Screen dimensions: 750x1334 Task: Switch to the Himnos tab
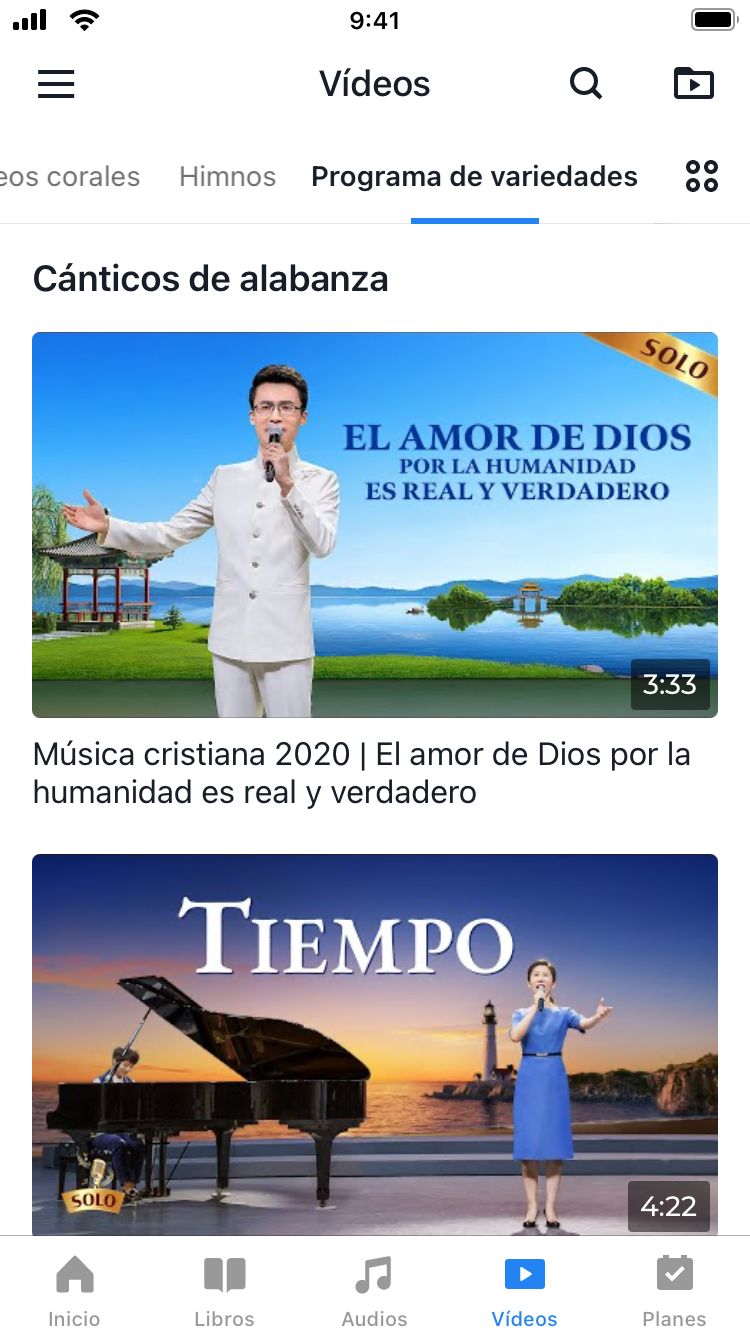227,177
